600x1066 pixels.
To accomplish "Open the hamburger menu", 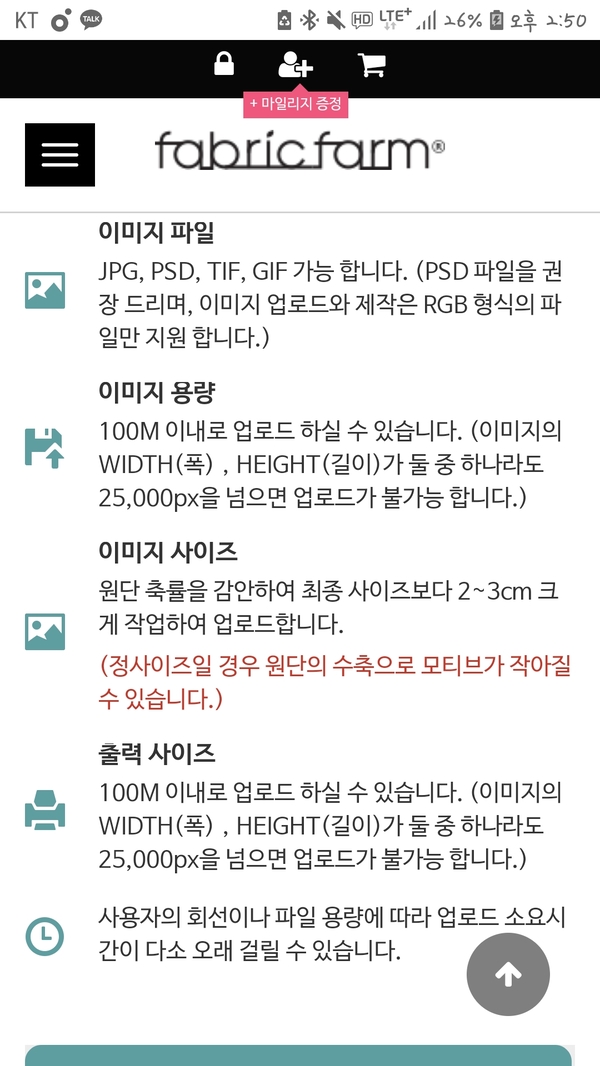I will tap(60, 155).
